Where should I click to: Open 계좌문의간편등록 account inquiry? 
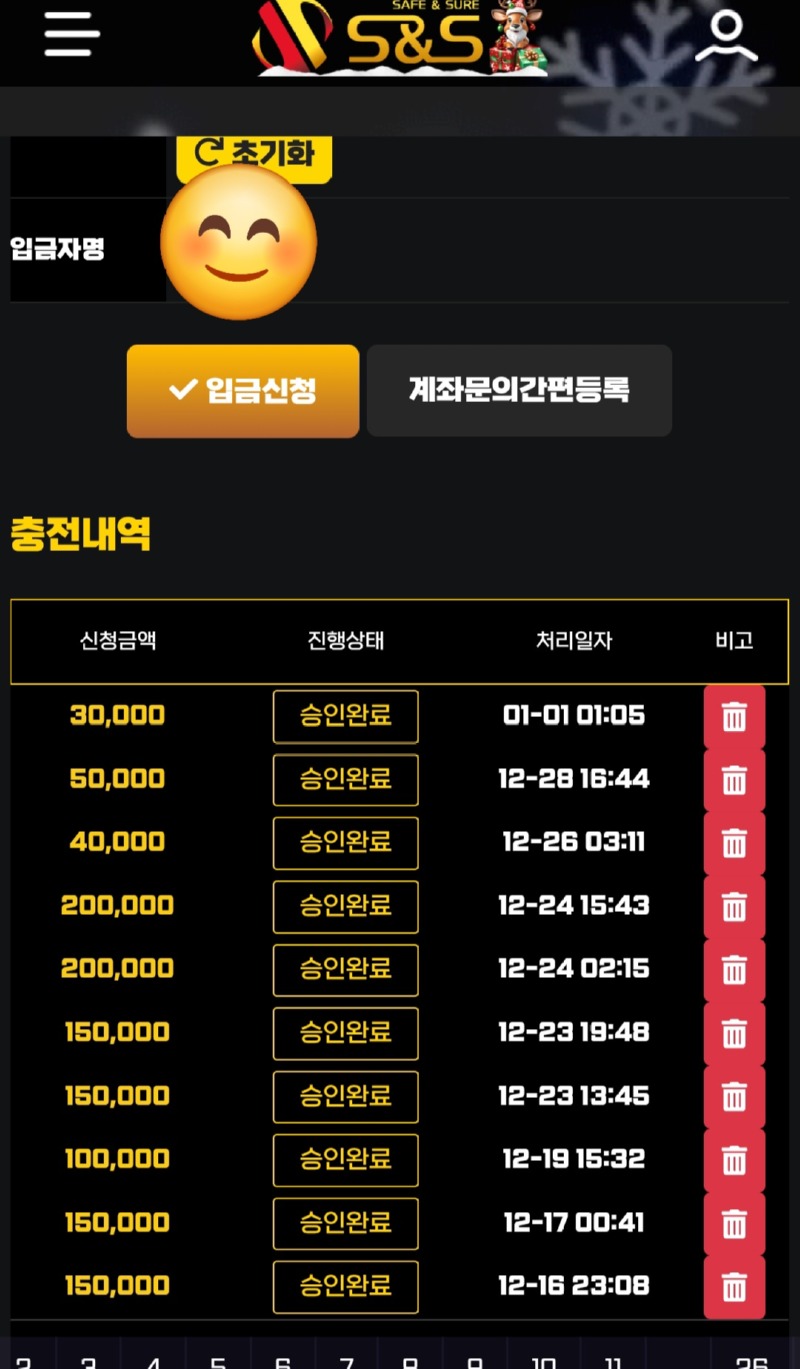pos(519,391)
